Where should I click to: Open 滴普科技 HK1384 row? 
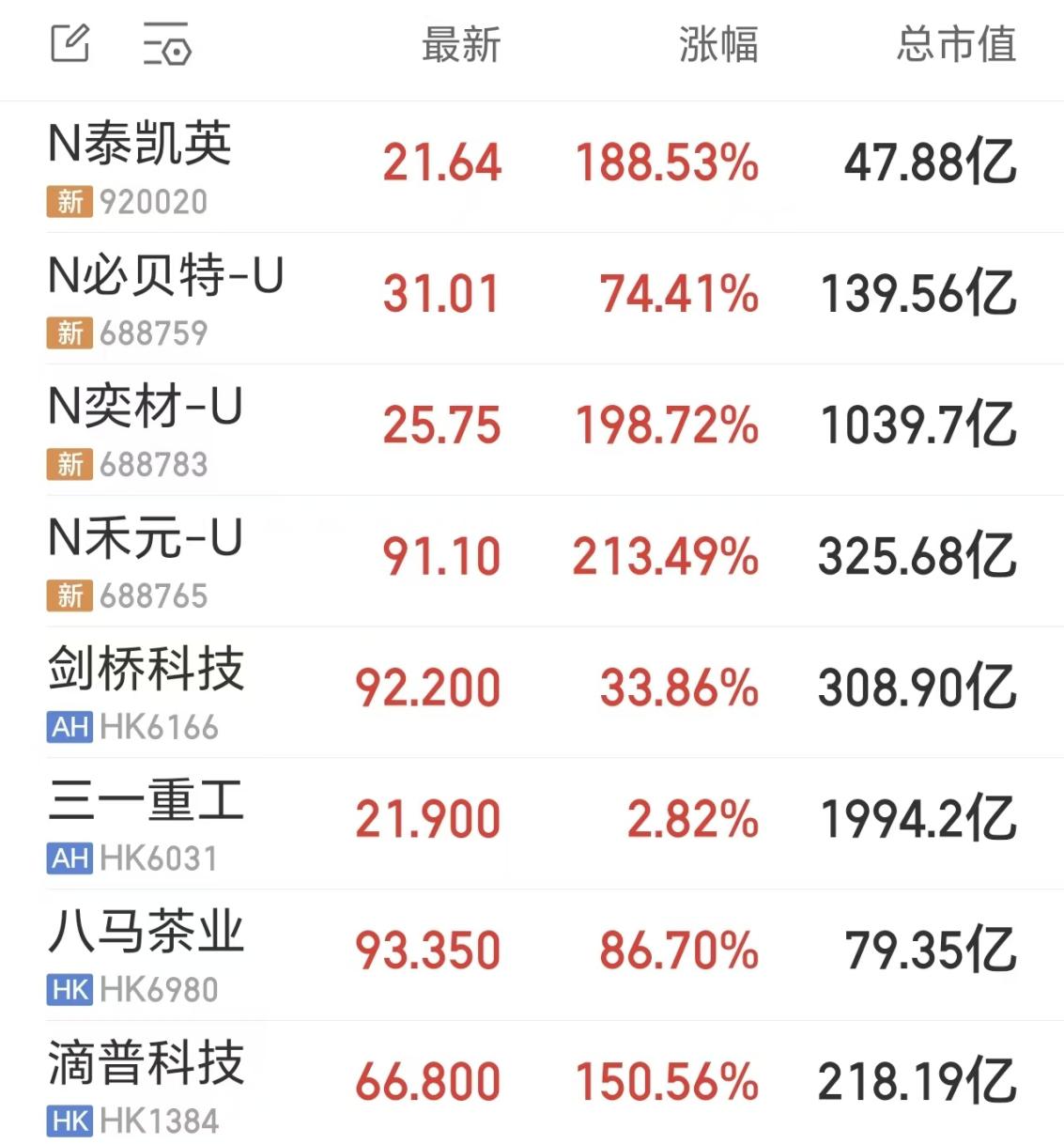coord(532,1083)
